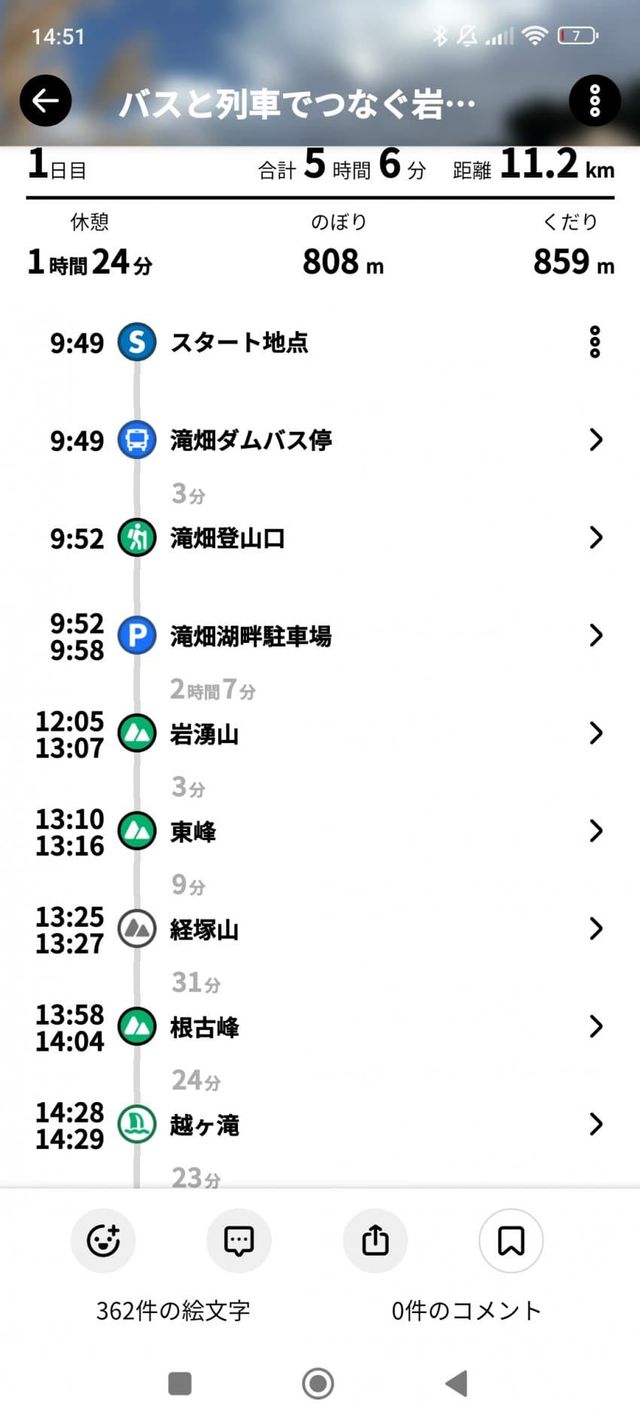Screen dimensions: 640x1422
Task: Open the overflow menu in the header
Action: pyautogui.click(x=594, y=101)
